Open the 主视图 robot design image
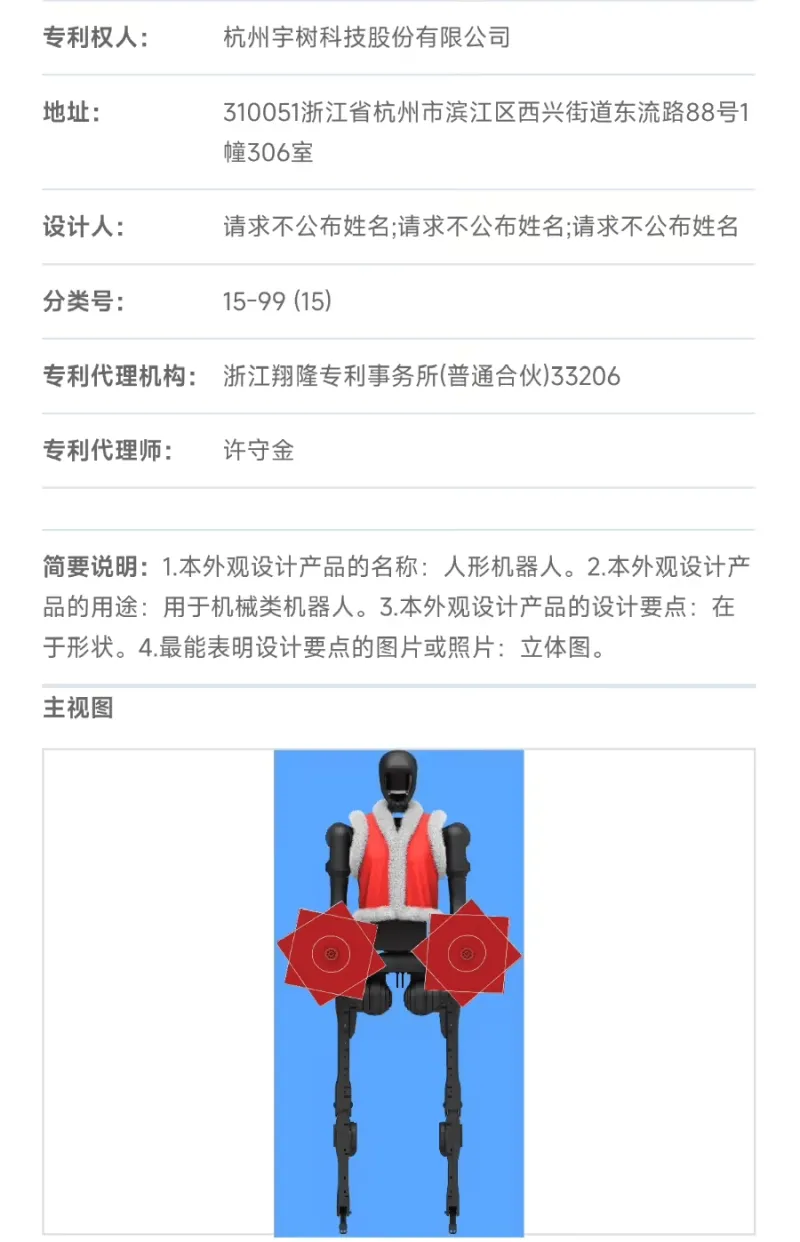This screenshot has width=800, height=1242. pos(399,990)
